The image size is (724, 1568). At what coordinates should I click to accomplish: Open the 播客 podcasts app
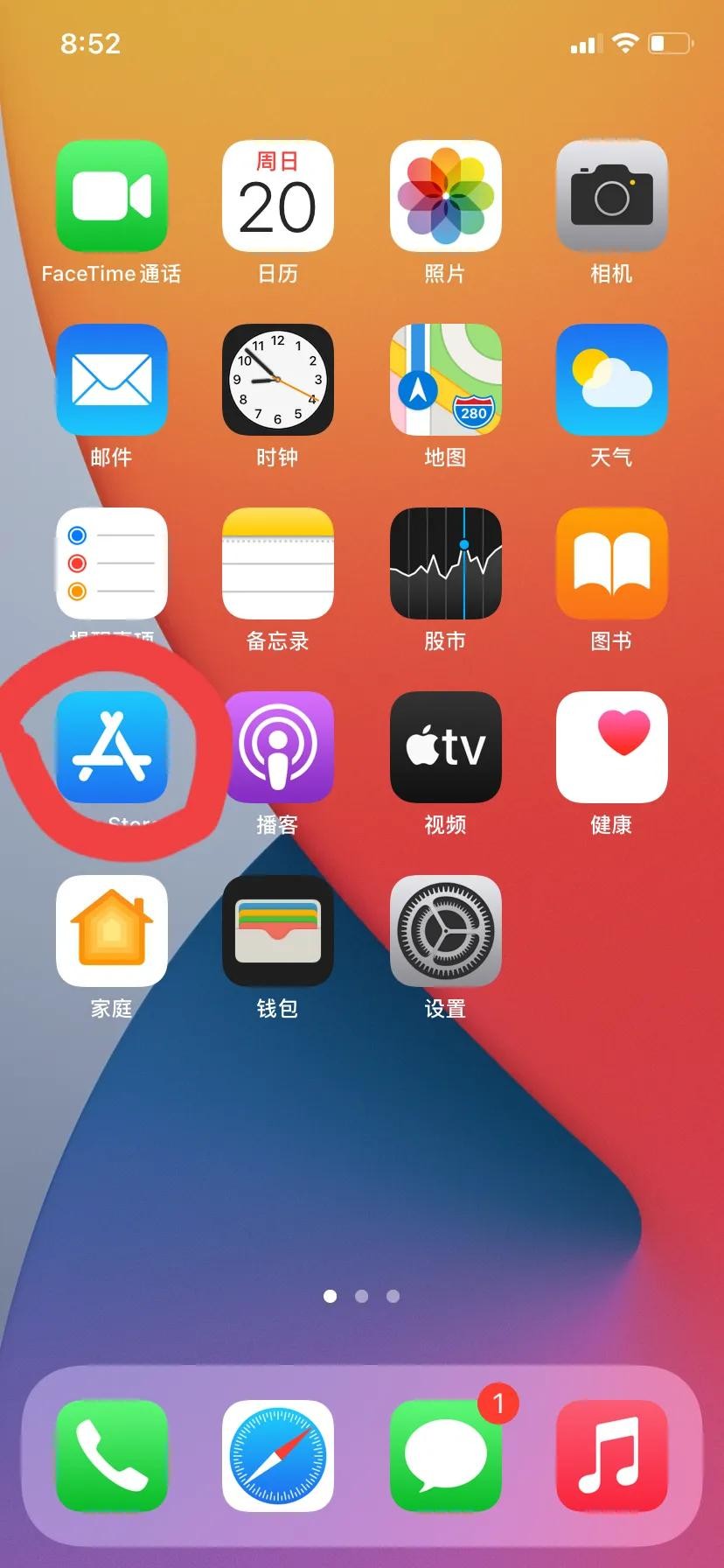pyautogui.click(x=278, y=747)
